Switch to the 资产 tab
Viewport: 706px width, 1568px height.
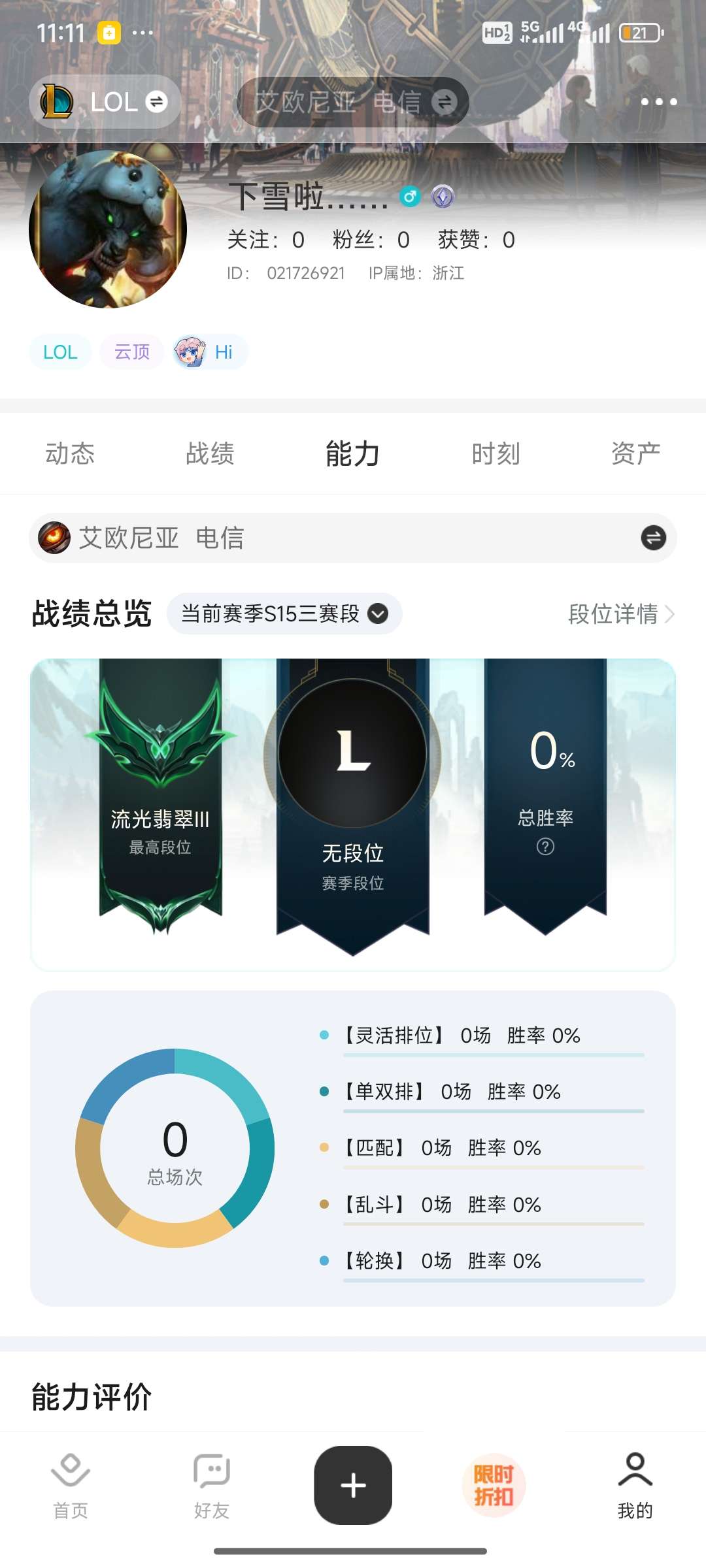635,453
